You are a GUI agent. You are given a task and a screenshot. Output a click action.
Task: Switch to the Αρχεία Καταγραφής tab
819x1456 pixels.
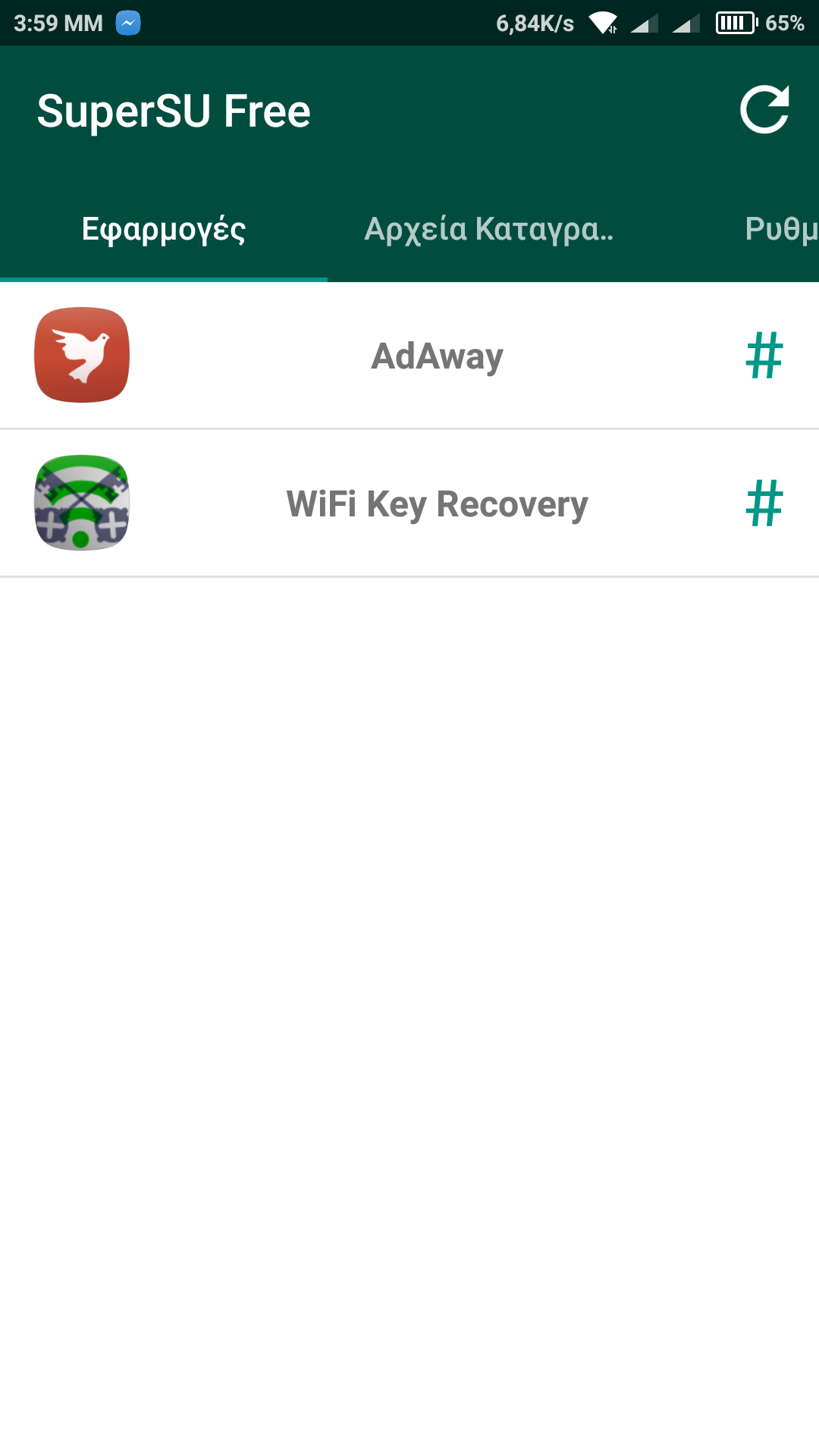coord(489,229)
